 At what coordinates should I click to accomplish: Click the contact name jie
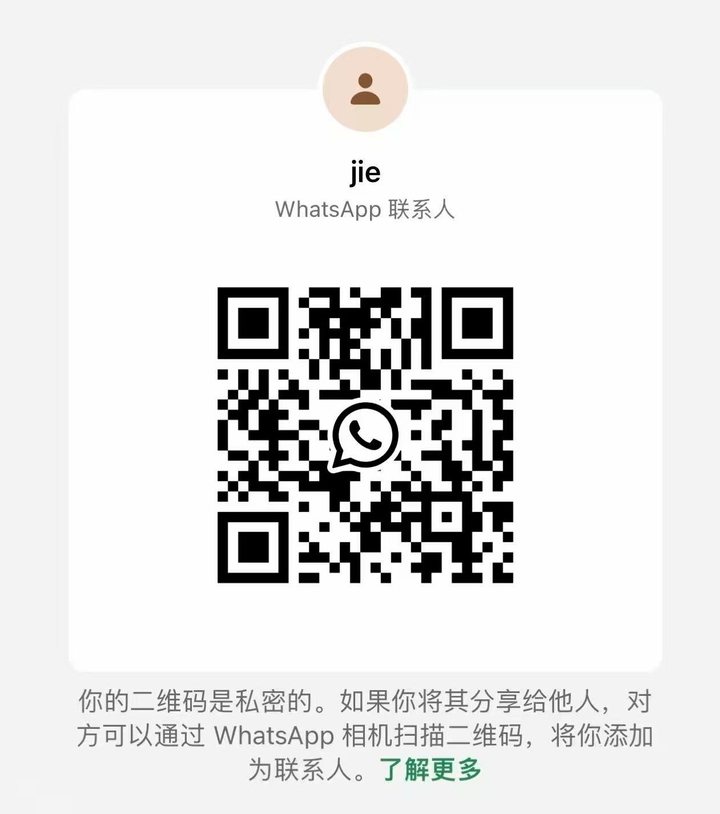[364, 172]
